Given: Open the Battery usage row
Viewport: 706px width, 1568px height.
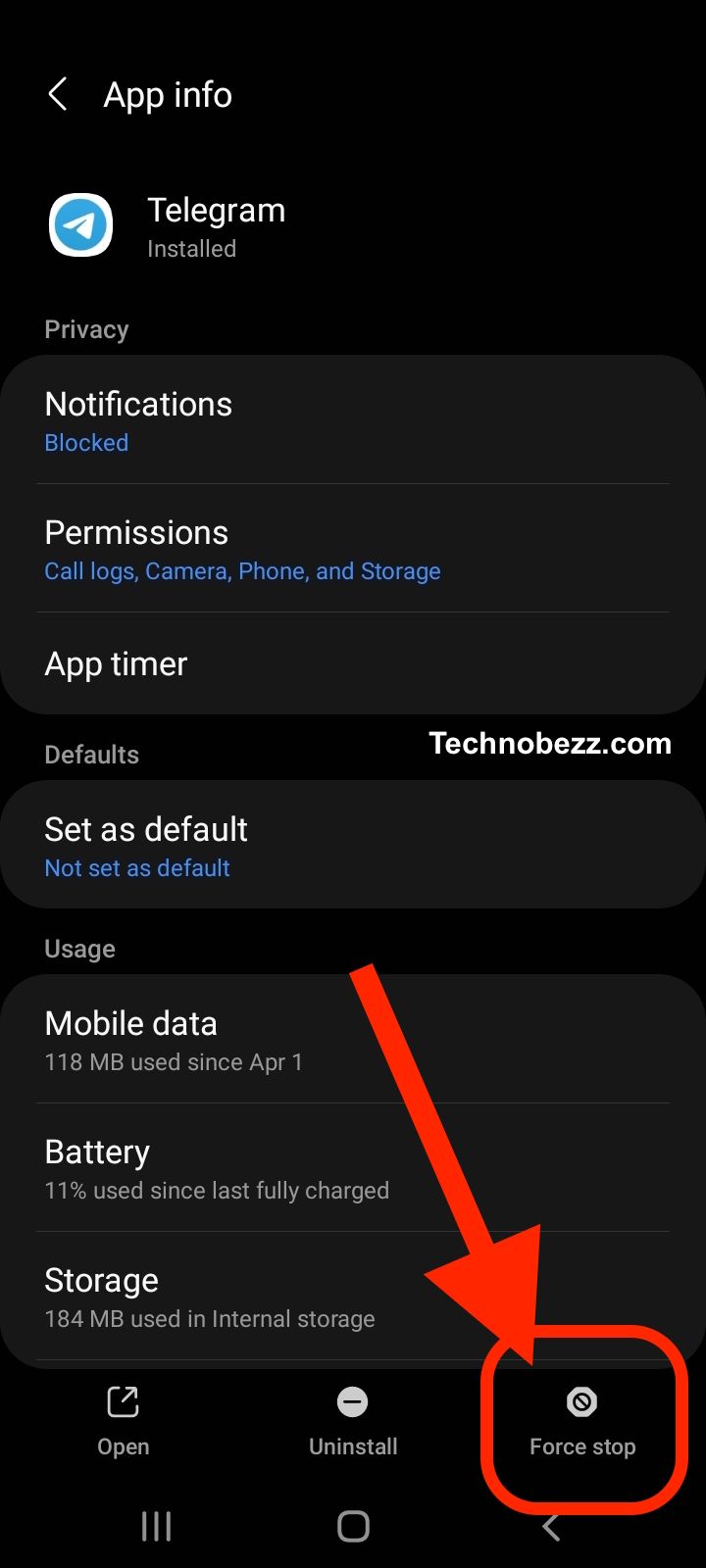Looking at the screenshot, I should click(353, 1168).
